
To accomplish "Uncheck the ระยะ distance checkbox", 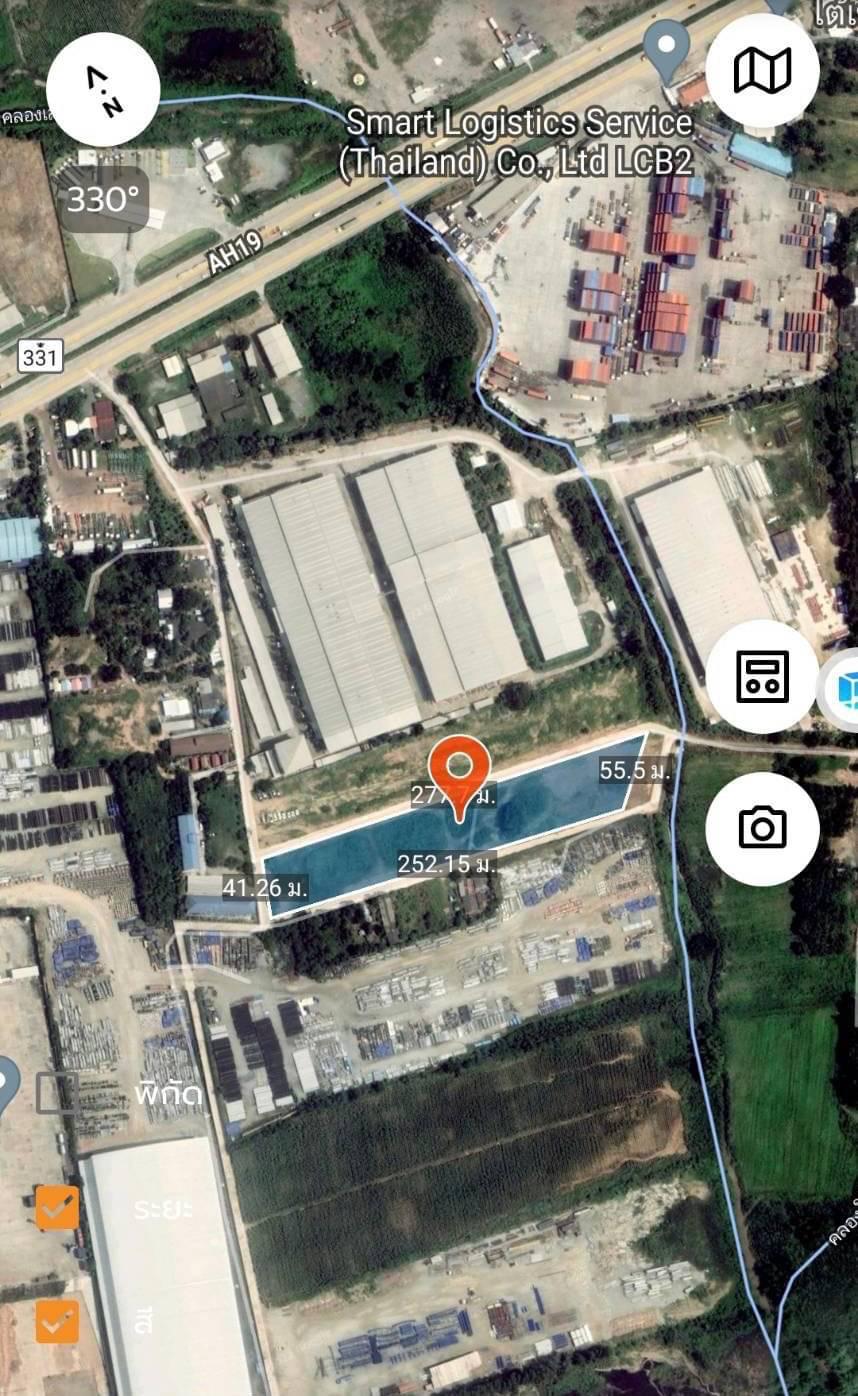I will 57,1207.
